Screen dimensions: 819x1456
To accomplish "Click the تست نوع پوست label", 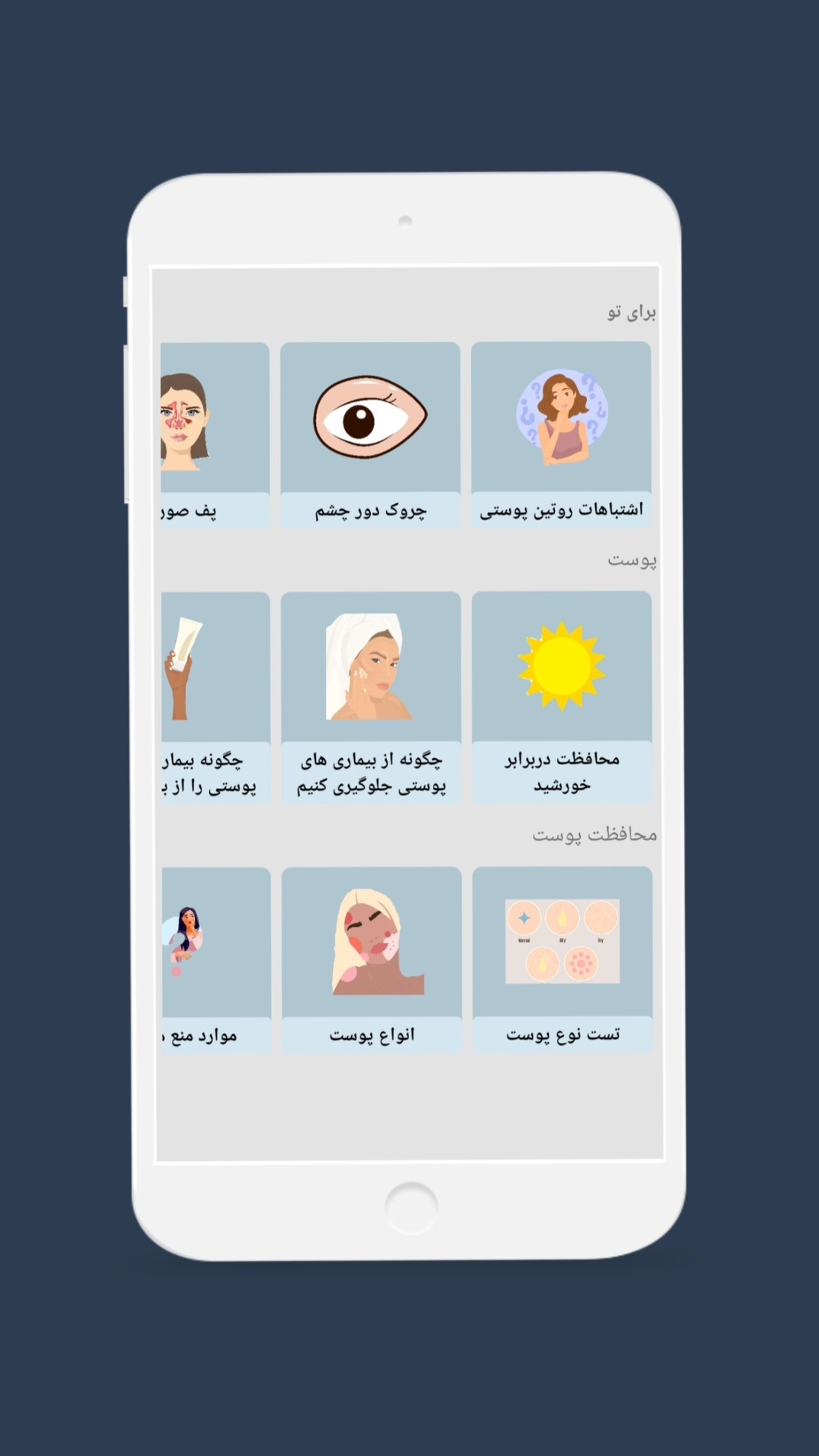I will (563, 1034).
